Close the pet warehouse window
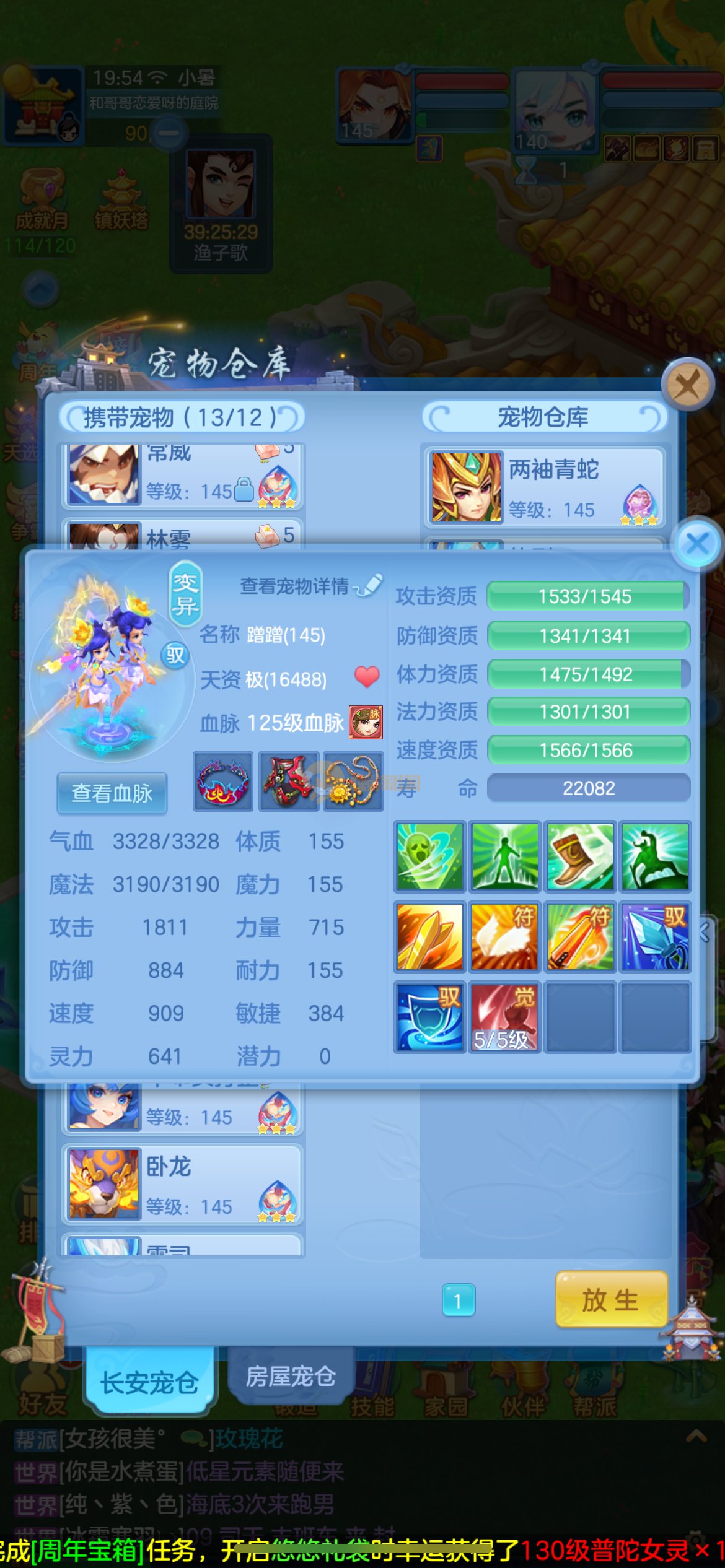This screenshot has height=1568, width=725. click(687, 385)
